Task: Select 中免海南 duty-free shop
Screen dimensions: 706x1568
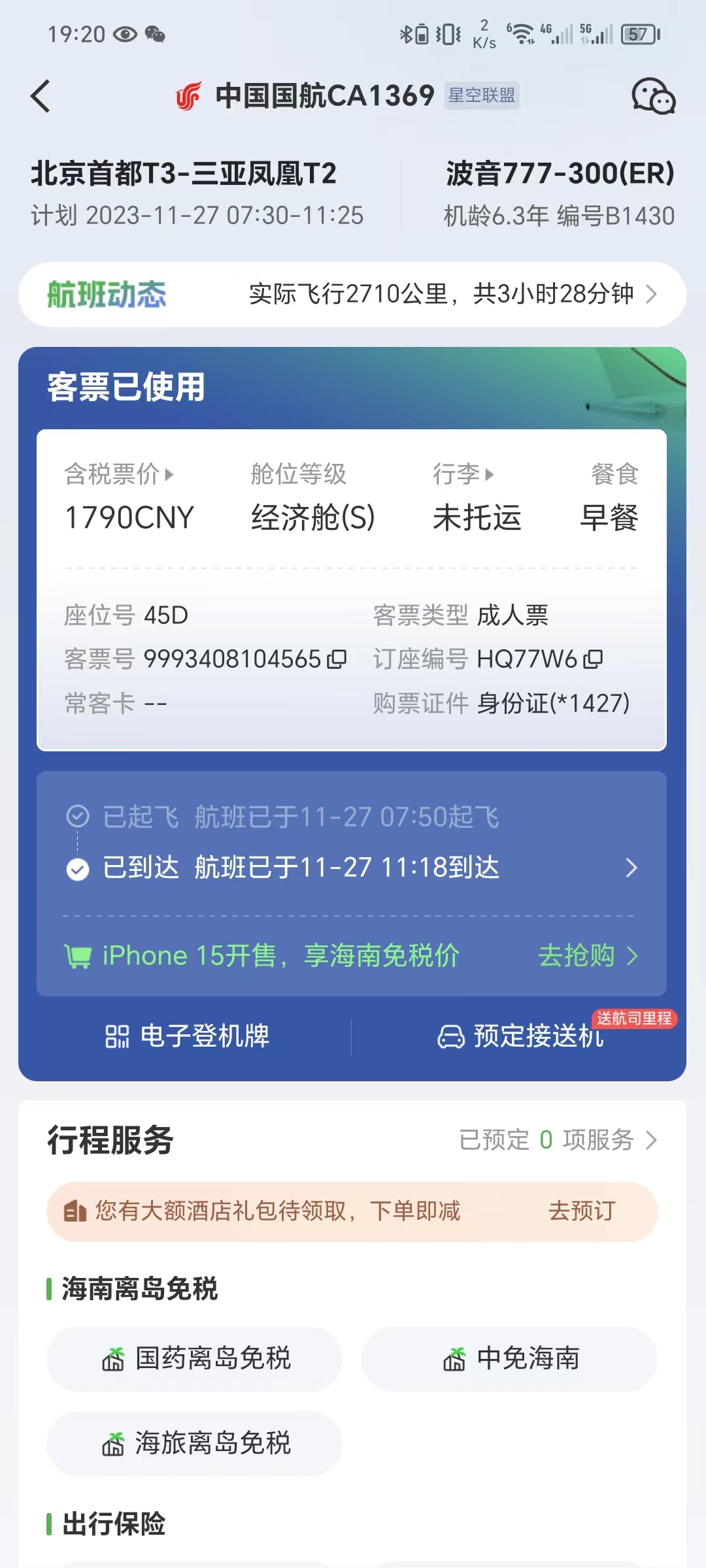Action: click(510, 1359)
